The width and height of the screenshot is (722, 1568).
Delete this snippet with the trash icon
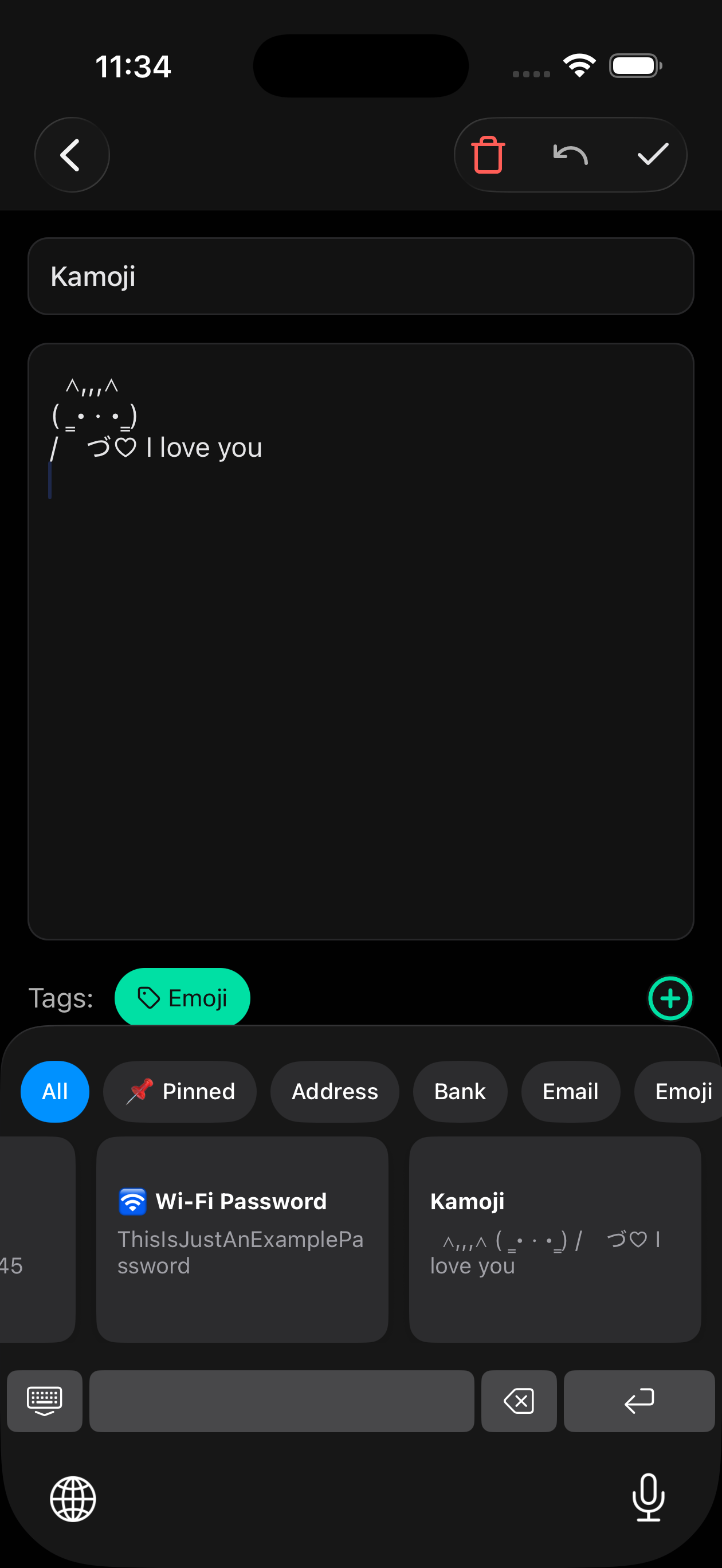[x=488, y=155]
